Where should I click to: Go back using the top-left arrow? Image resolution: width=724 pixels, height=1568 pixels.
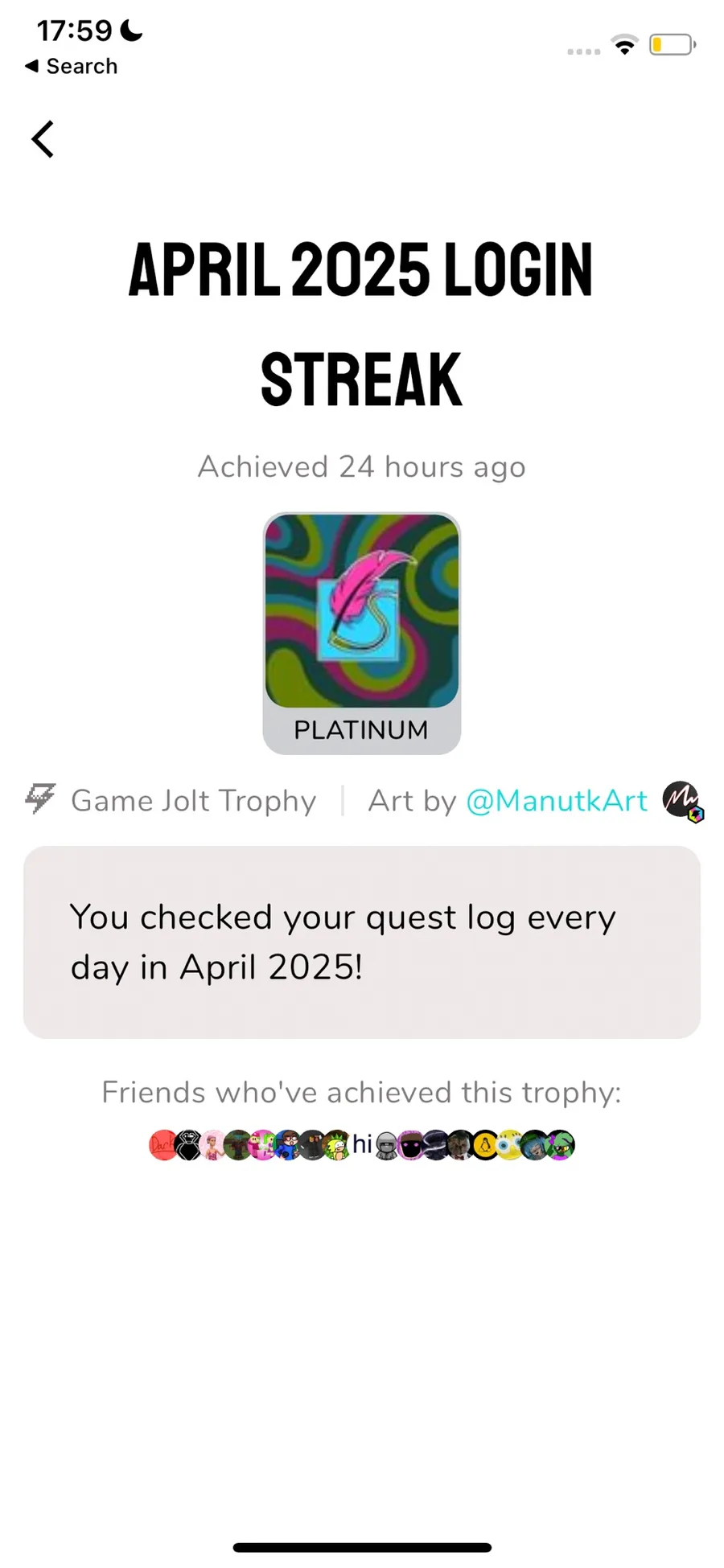pyautogui.click(x=43, y=139)
